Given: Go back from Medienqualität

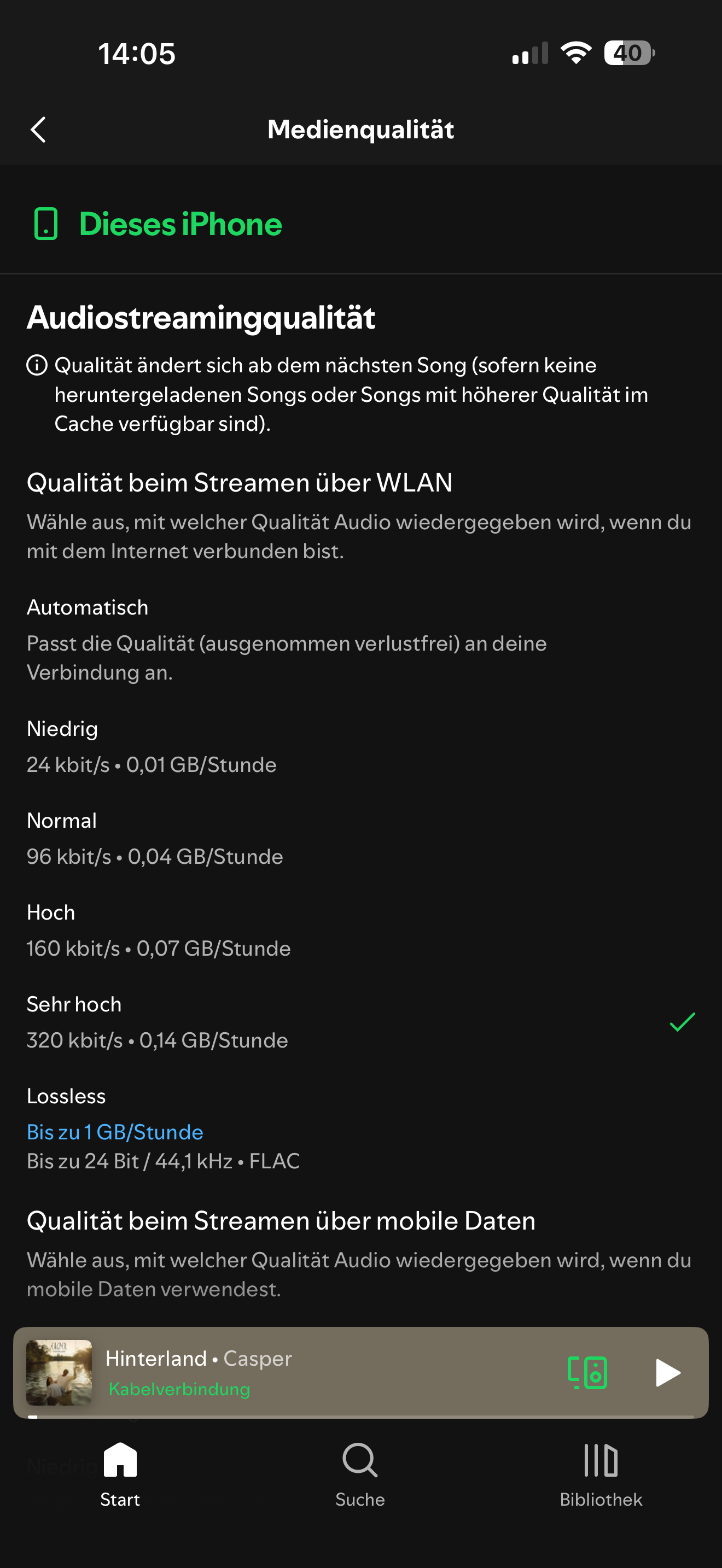Looking at the screenshot, I should pos(38,130).
